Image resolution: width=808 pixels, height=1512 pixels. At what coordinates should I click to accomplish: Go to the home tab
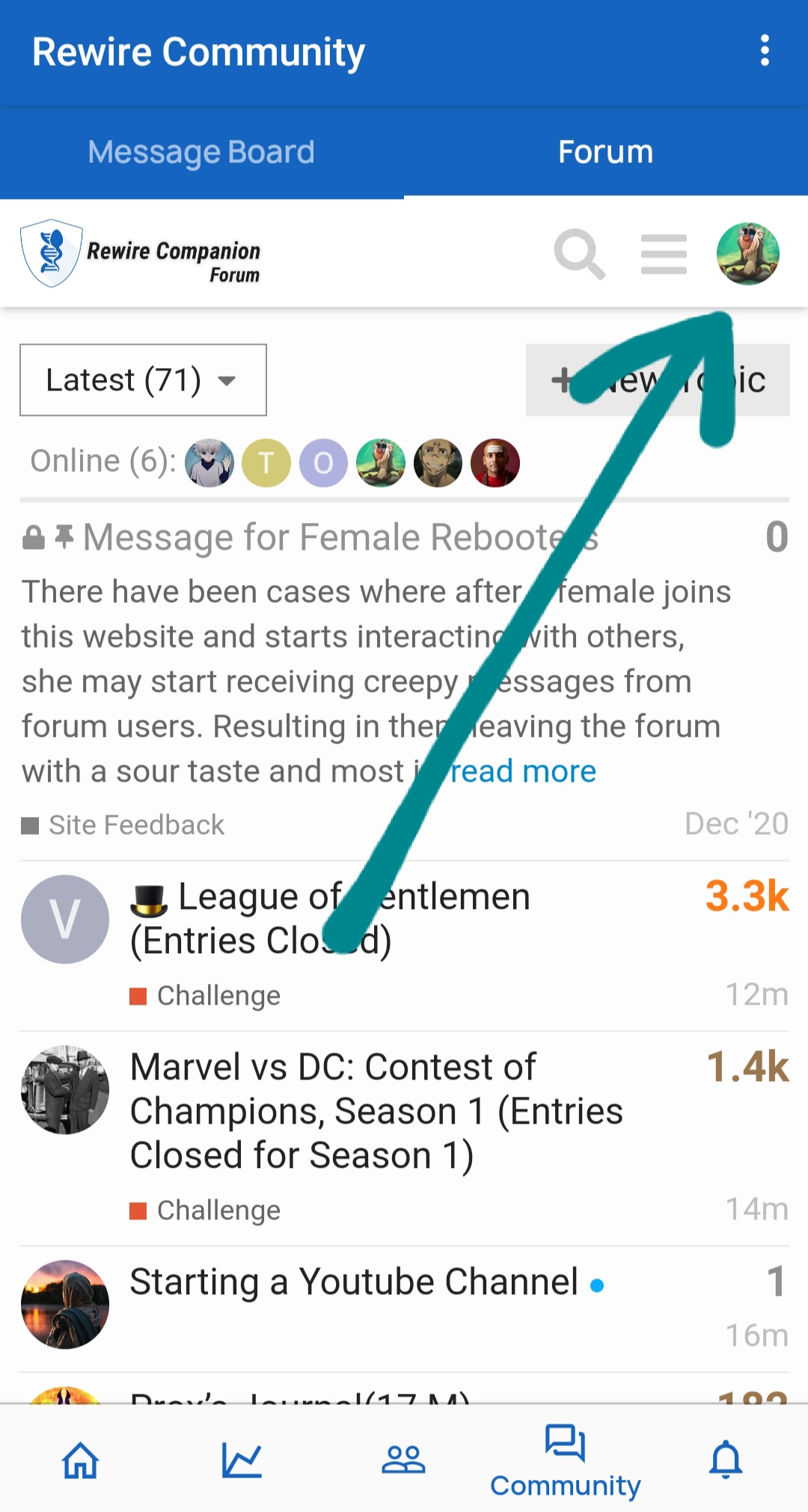80,1460
